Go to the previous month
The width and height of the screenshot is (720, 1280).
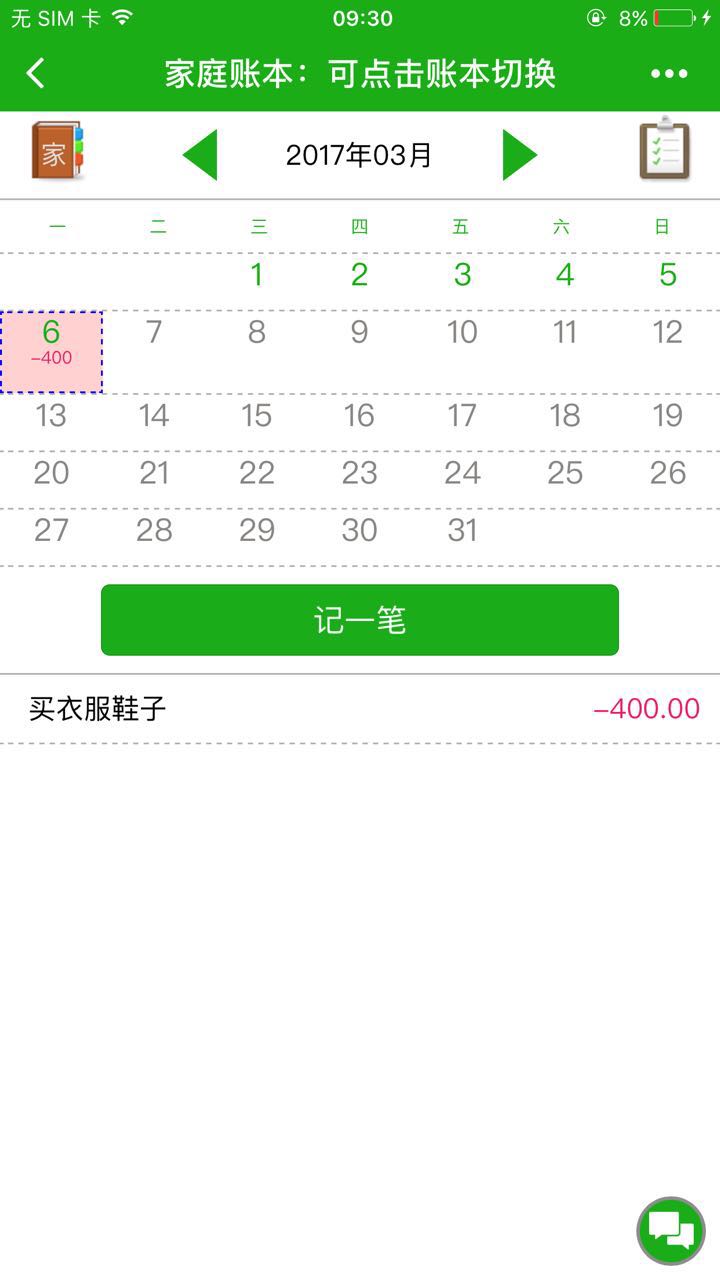tap(201, 155)
